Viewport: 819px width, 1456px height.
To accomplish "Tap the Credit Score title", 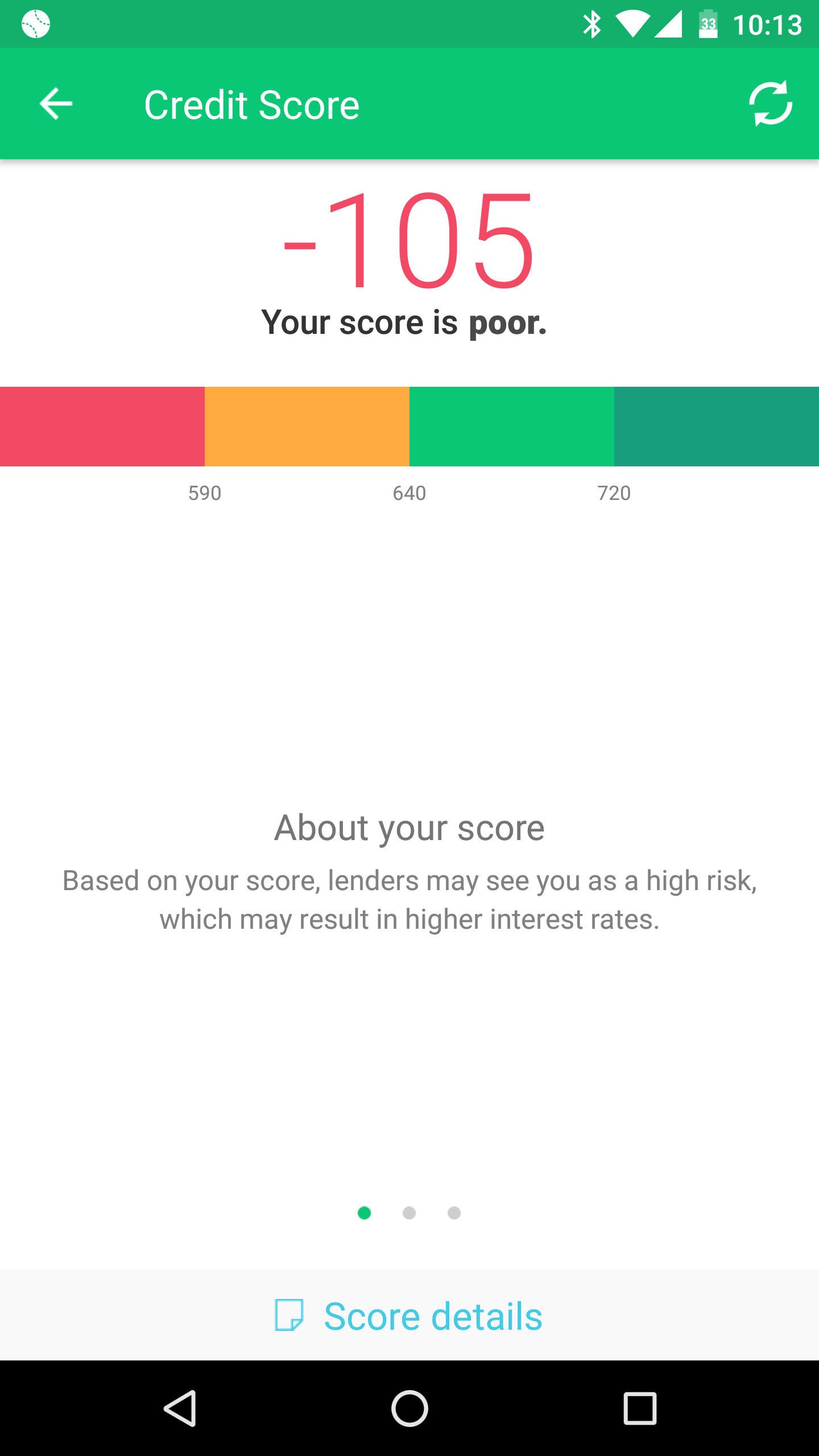I will coord(252,104).
